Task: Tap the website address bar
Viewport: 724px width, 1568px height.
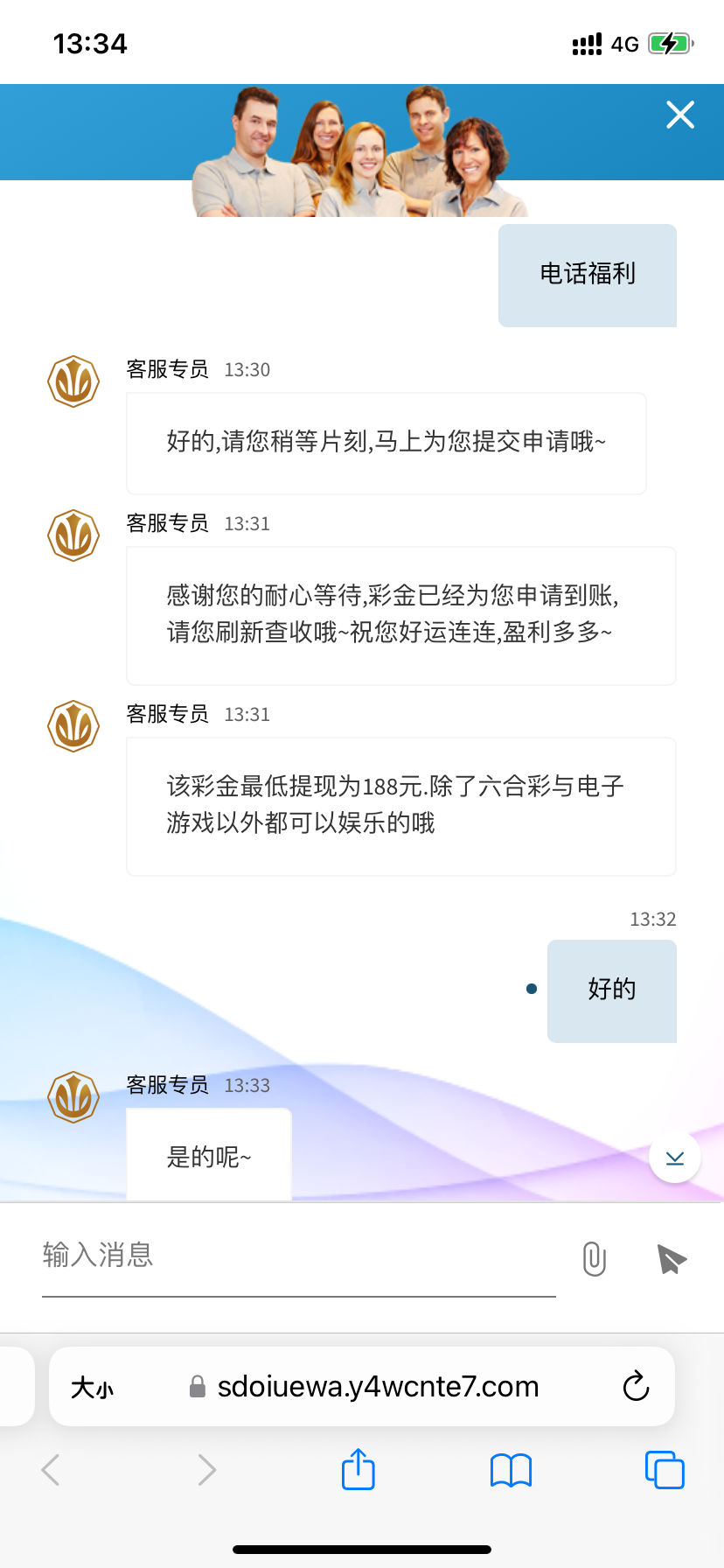Action: pyautogui.click(x=378, y=1387)
